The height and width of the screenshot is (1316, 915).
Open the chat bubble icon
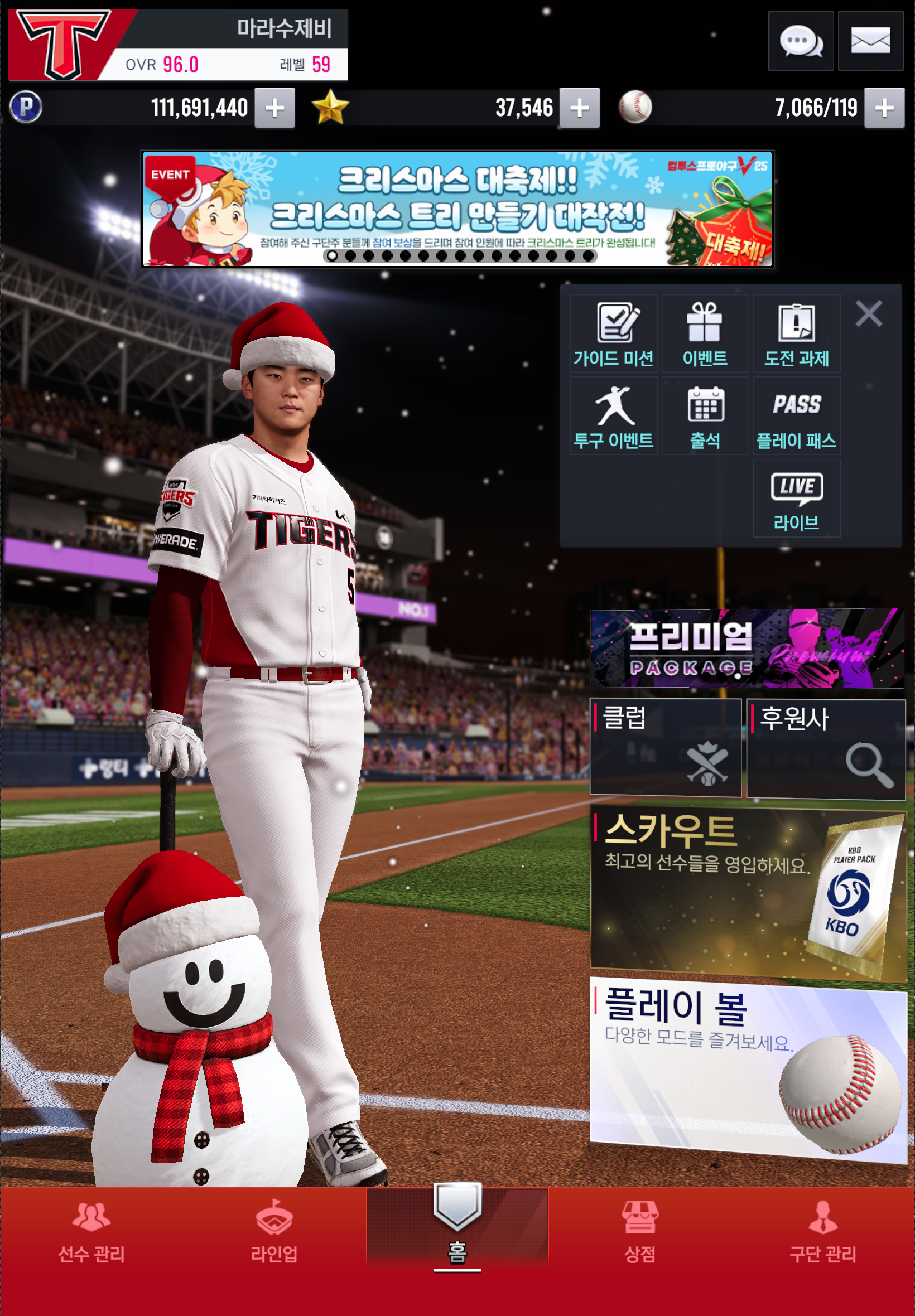tap(800, 41)
